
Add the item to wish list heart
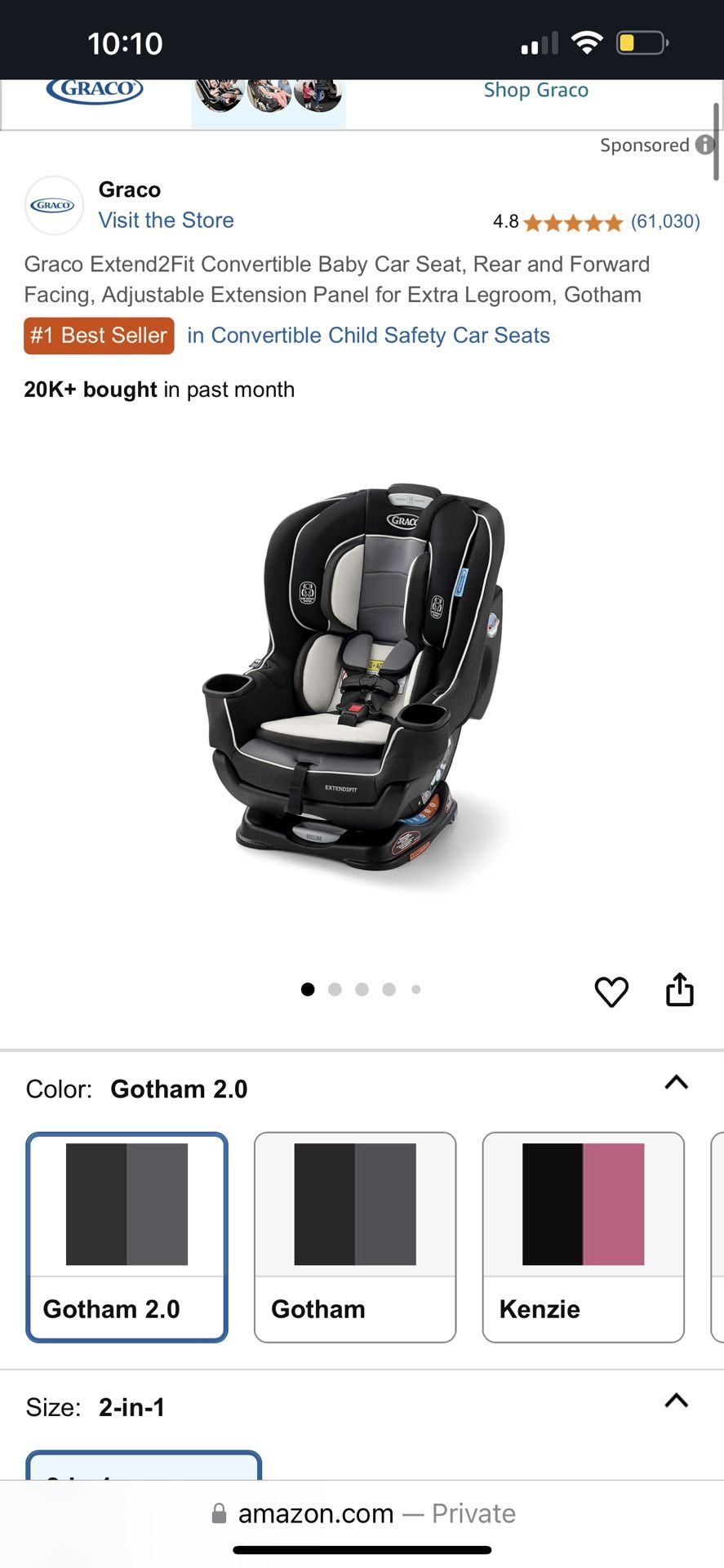pyautogui.click(x=611, y=991)
